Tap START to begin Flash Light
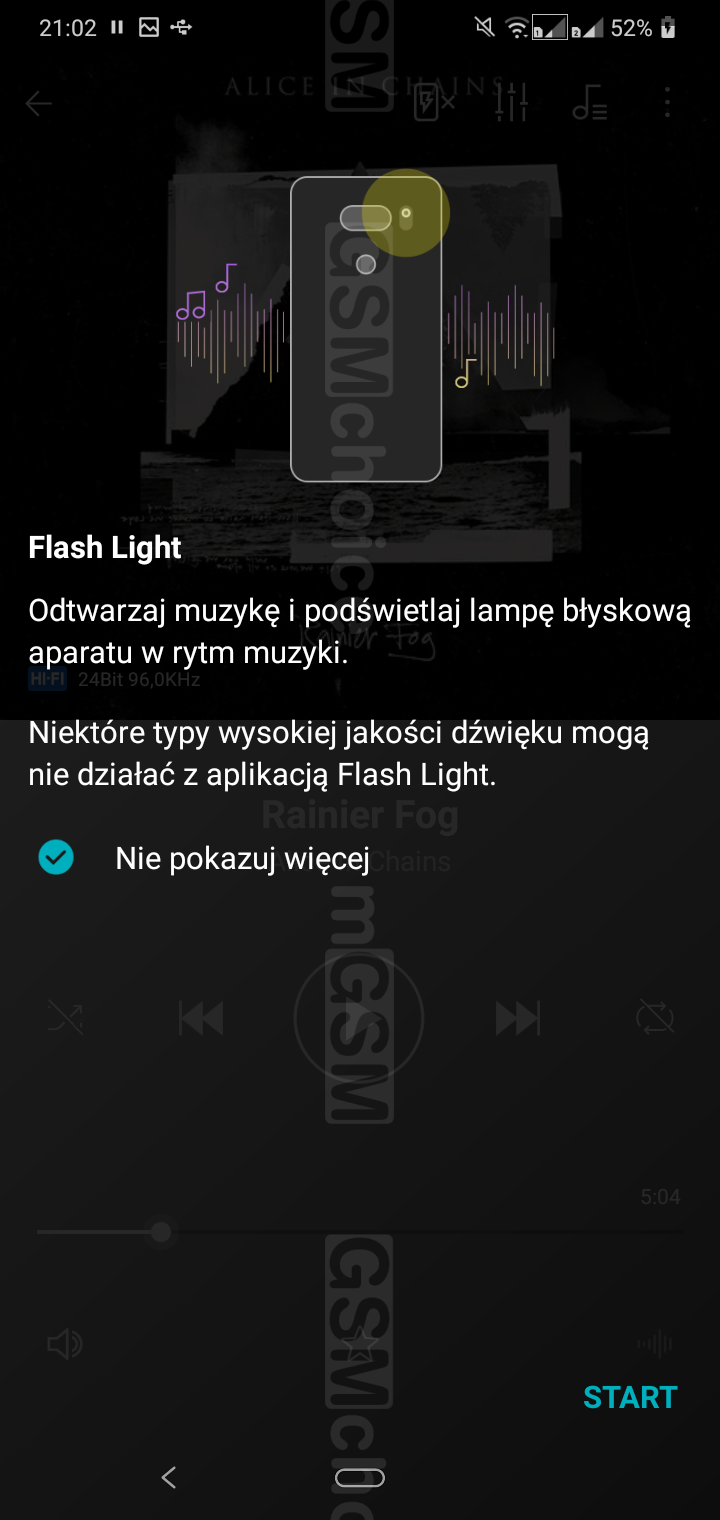This screenshot has height=1520, width=720. (630, 1397)
